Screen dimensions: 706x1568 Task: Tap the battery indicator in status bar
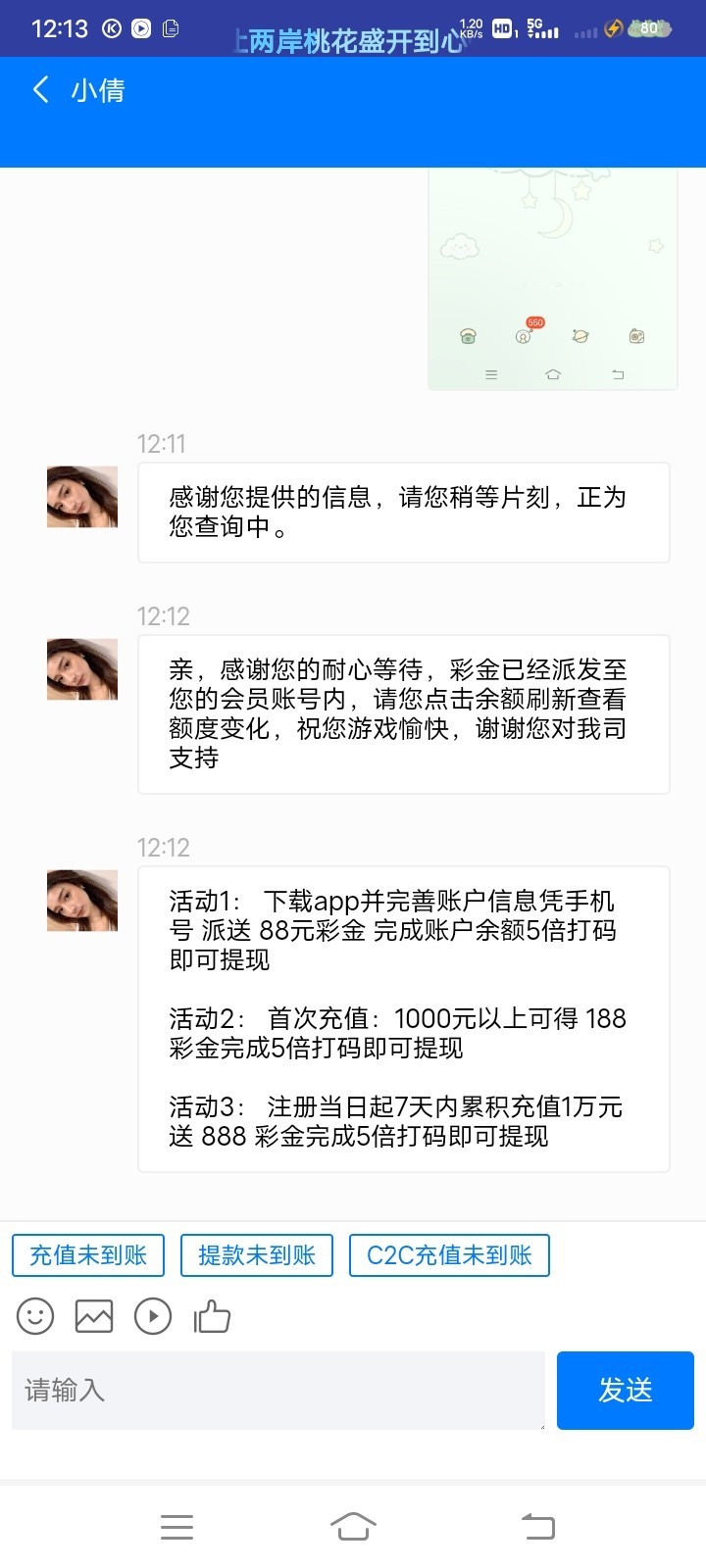pyautogui.click(x=649, y=29)
